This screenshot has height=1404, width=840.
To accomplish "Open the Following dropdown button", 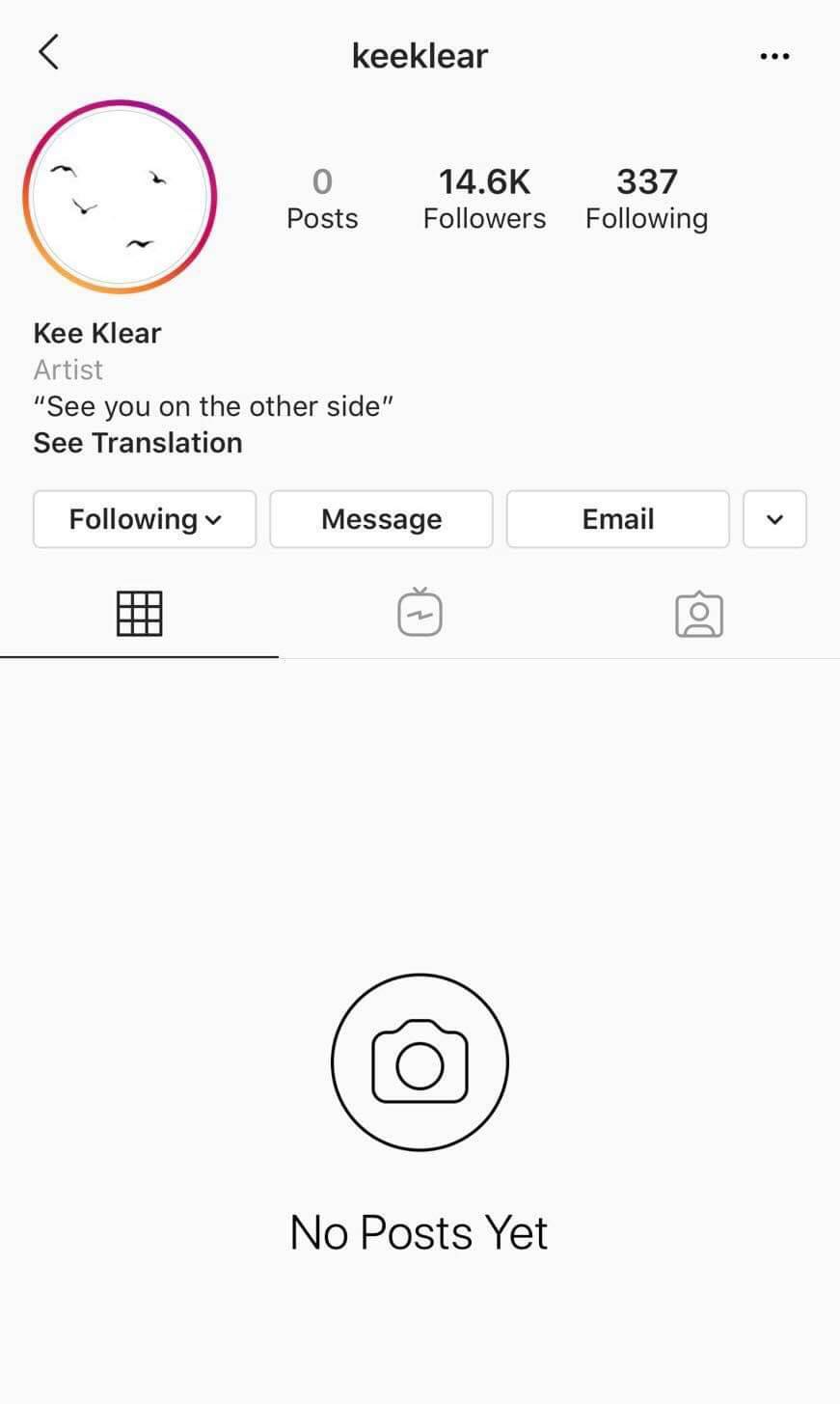I will (x=145, y=519).
